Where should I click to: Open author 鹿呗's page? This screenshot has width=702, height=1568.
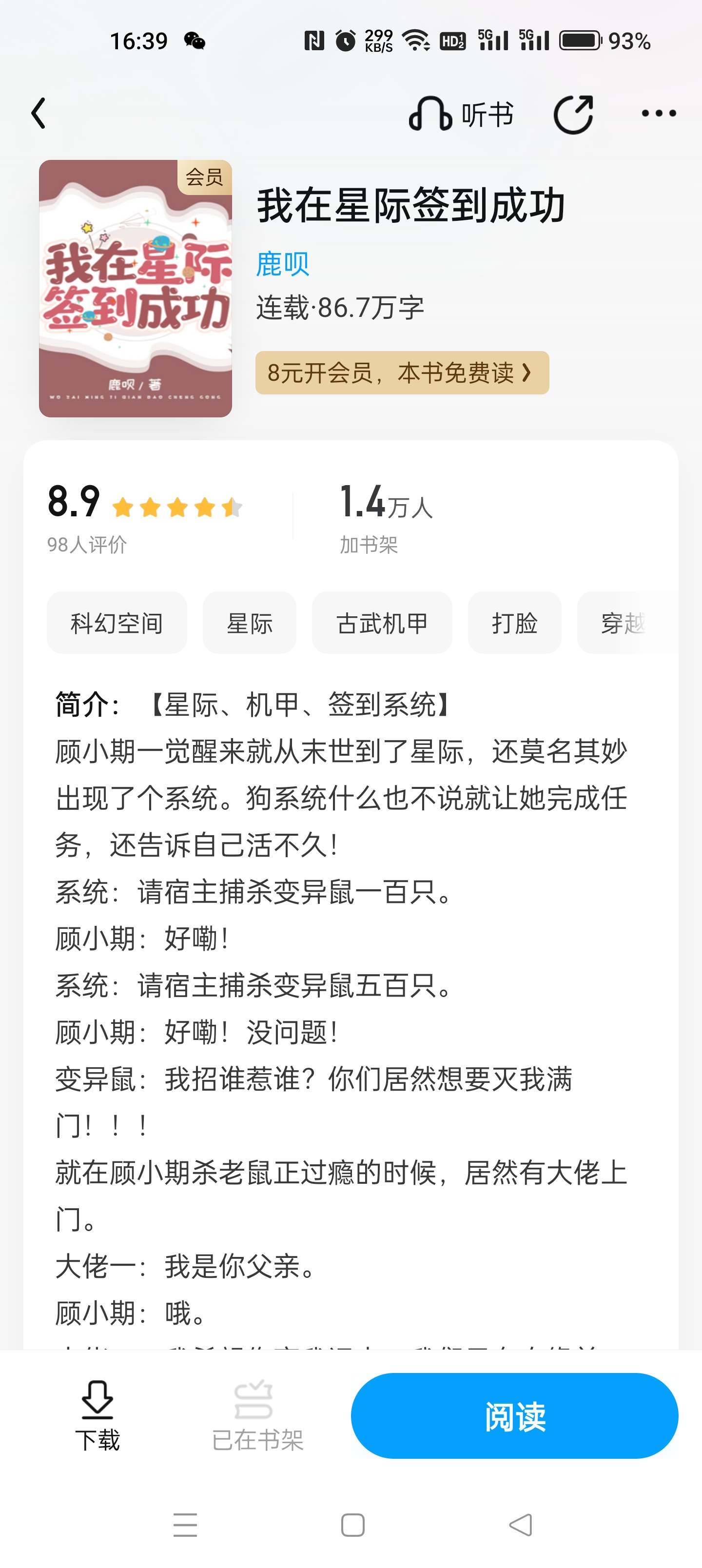coord(282,264)
